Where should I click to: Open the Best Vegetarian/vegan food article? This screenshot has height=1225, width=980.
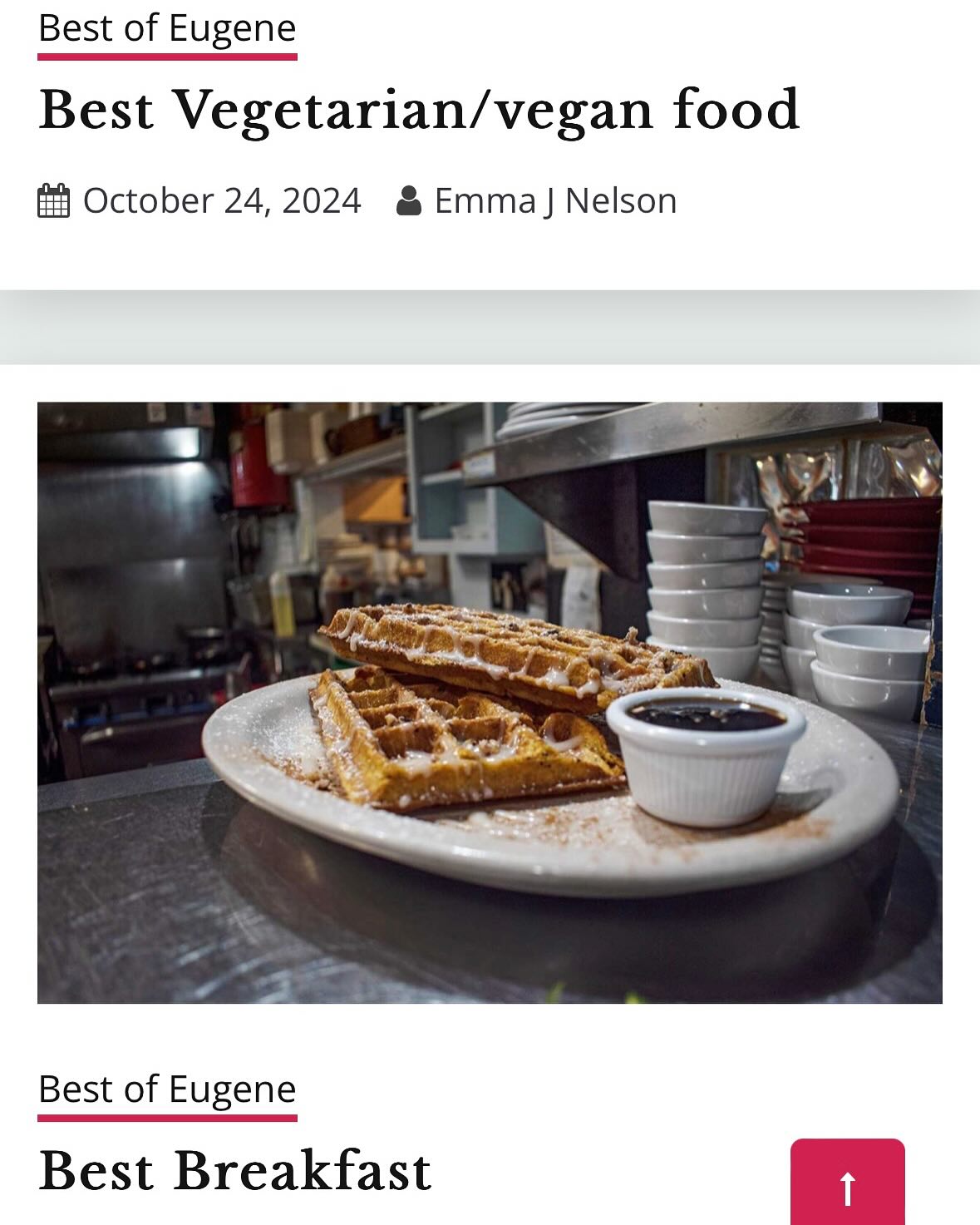419,110
